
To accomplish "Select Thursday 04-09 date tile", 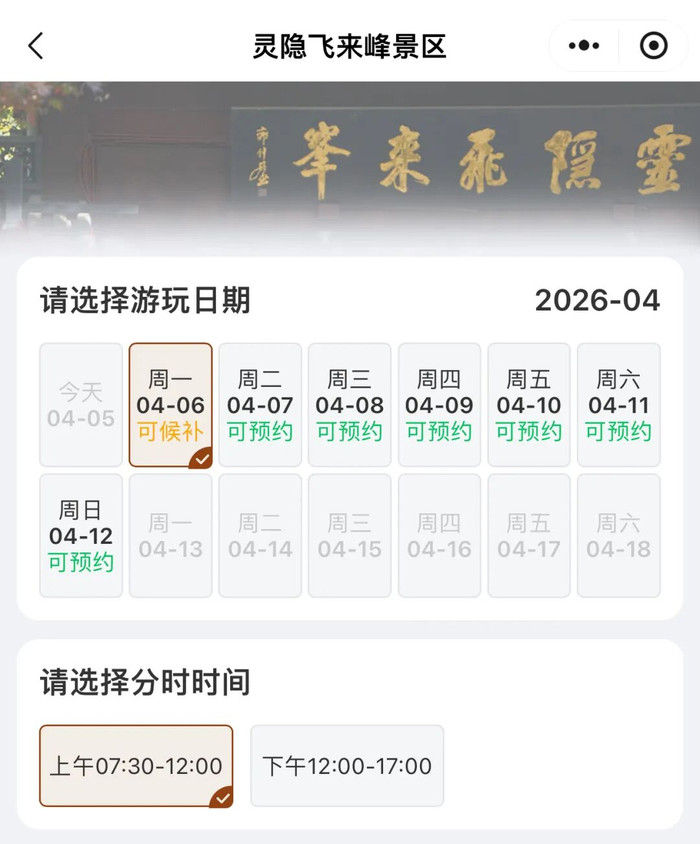I will tap(439, 405).
